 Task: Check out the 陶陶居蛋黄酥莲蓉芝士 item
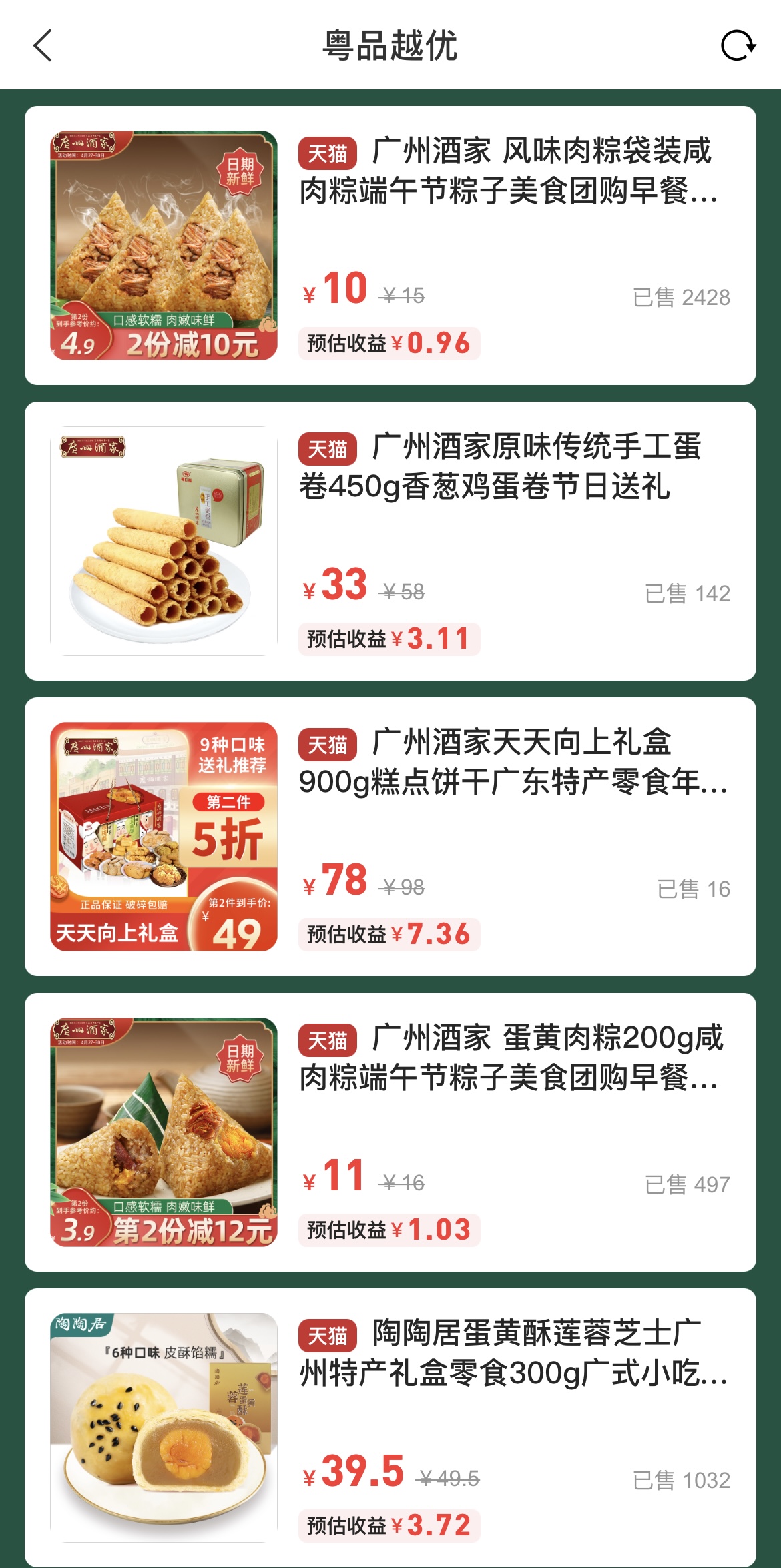click(390, 1428)
